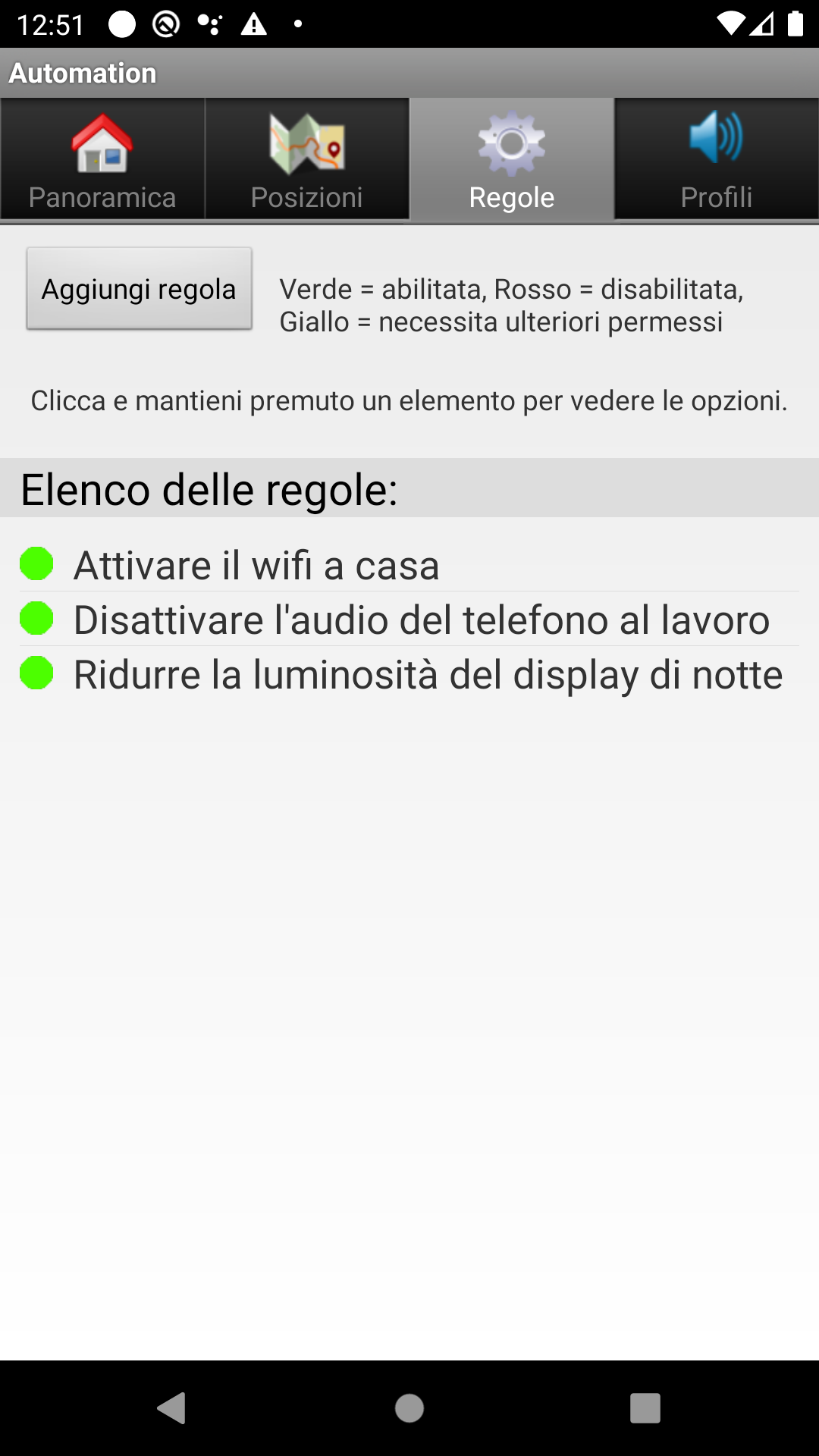Open rule Attivare il wifi a casa
The height and width of the screenshot is (1456, 819).
256,566
